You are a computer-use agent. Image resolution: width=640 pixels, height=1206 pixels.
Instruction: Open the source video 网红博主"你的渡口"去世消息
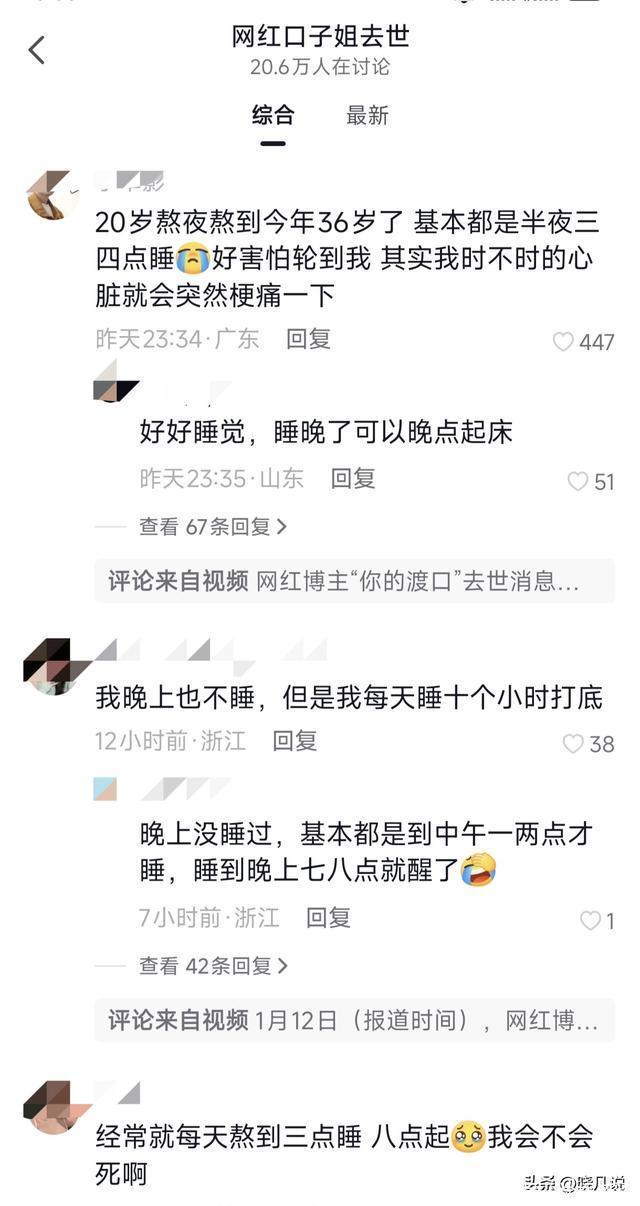[354, 581]
